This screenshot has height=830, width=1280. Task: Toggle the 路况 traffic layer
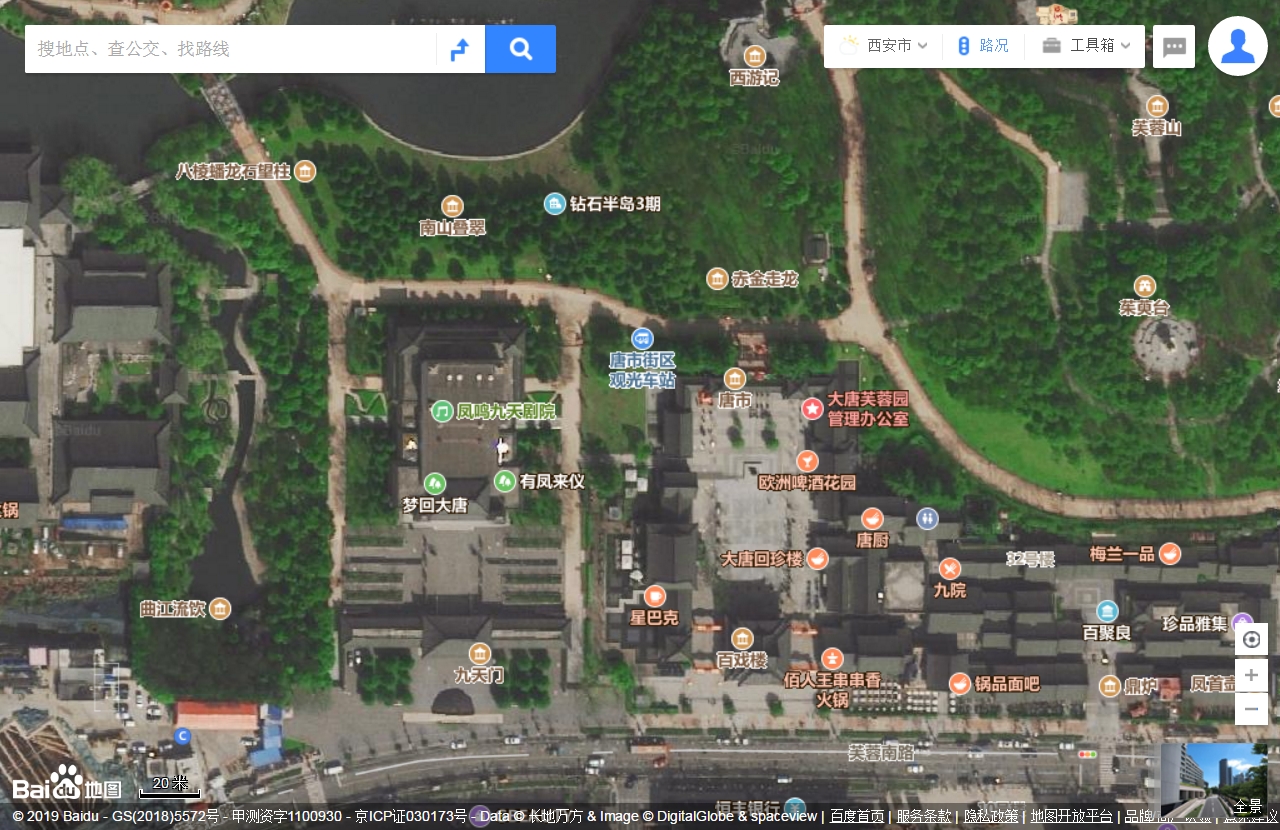984,46
